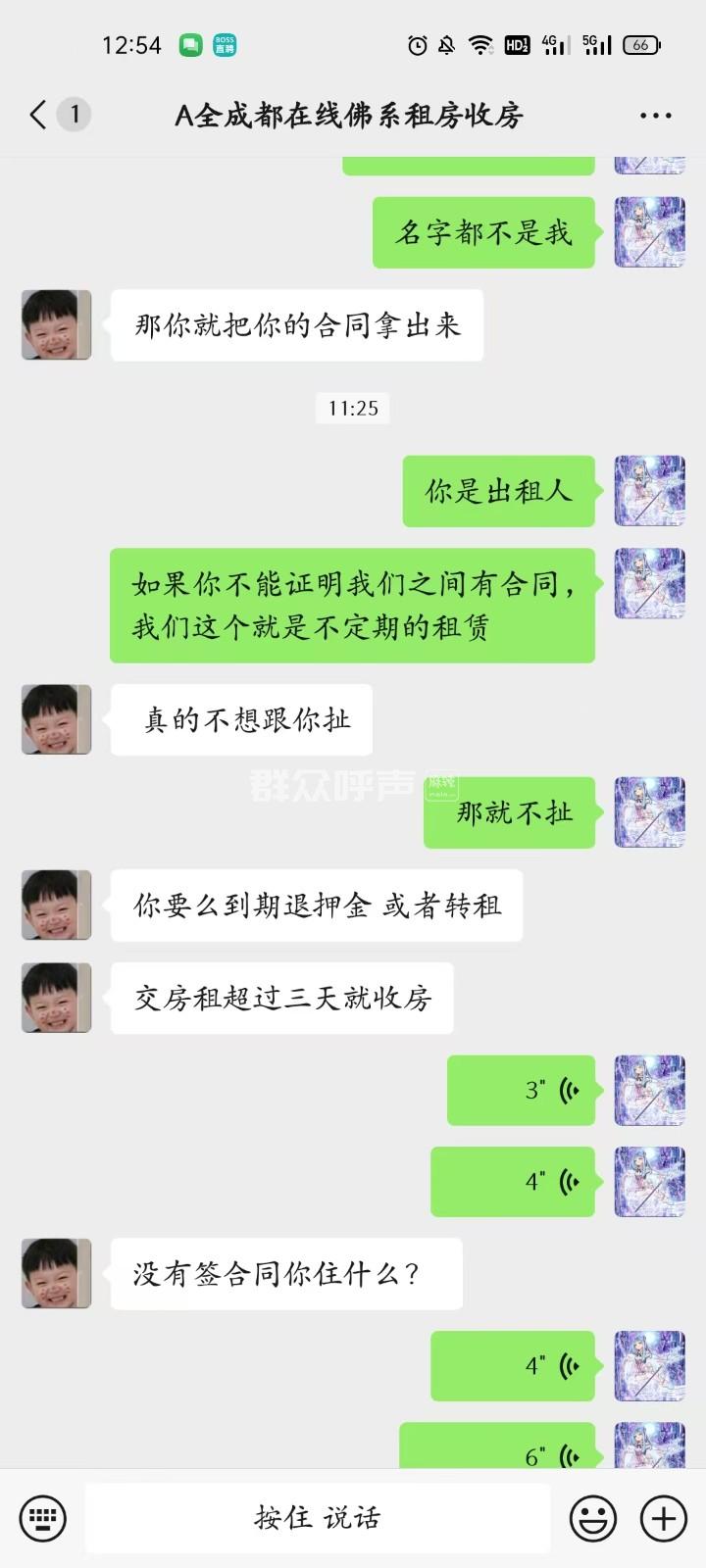706x1568 pixels.
Task: Go back to the chat list
Action: pyautogui.click(x=39, y=115)
